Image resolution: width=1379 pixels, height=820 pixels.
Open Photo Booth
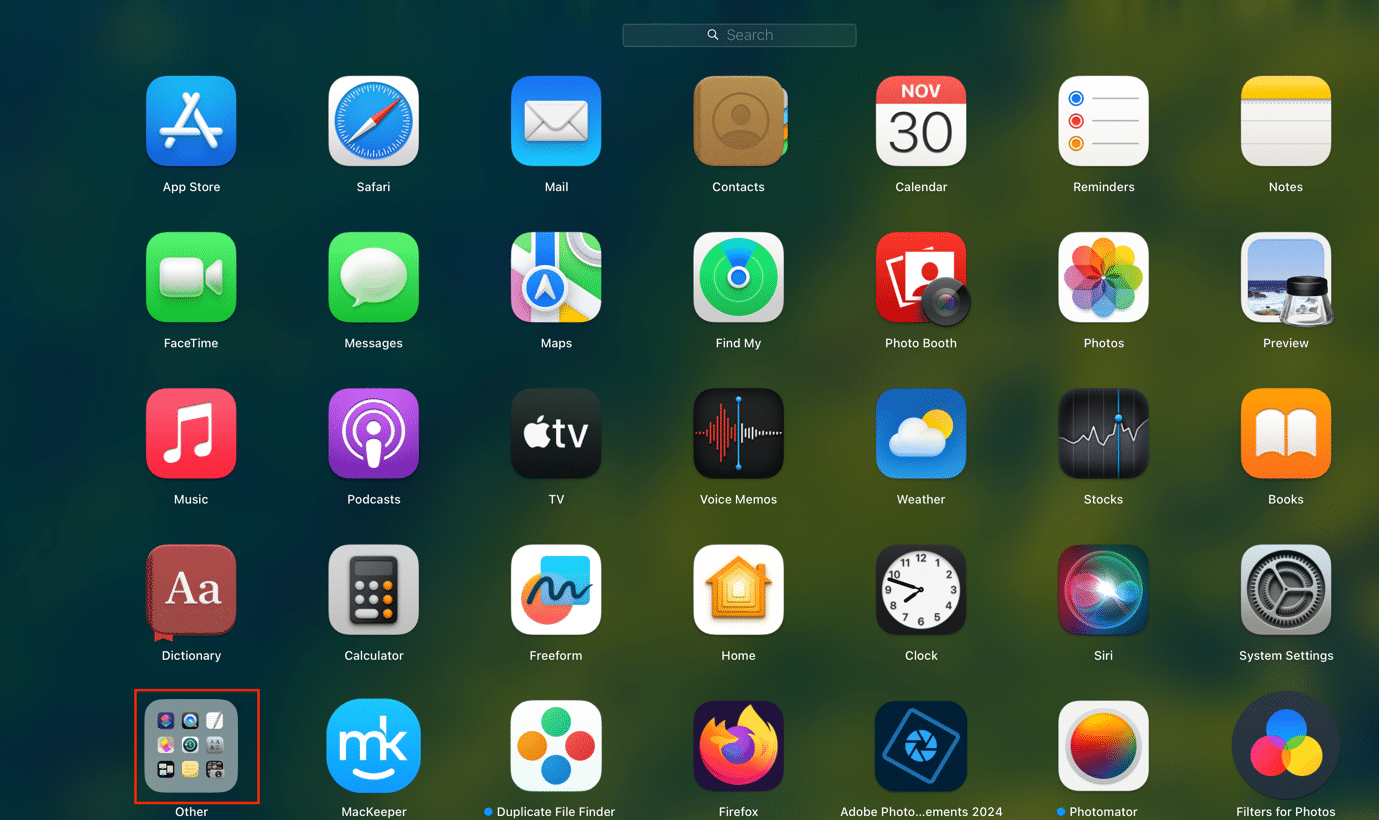921,278
